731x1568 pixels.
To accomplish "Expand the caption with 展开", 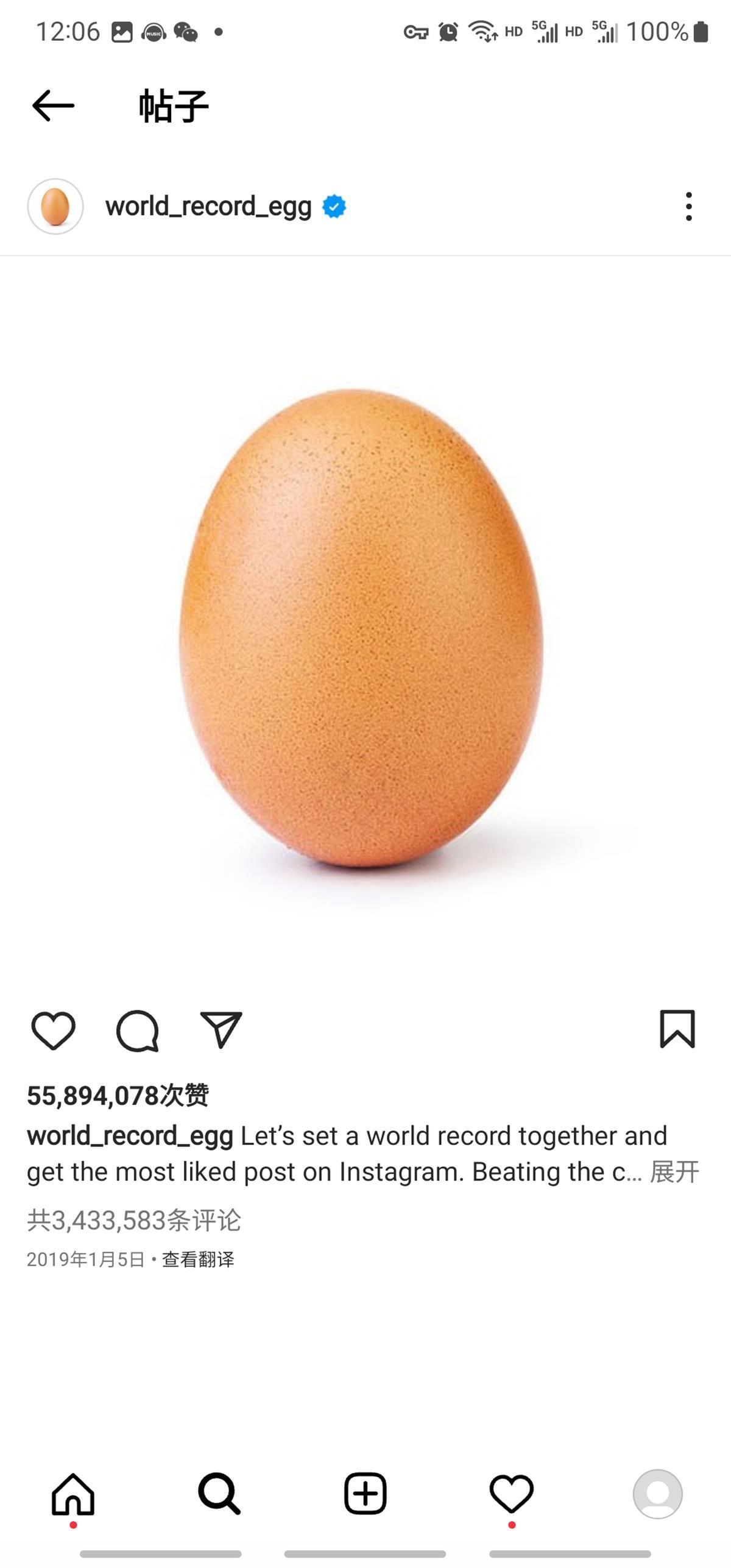I will click(x=674, y=1172).
